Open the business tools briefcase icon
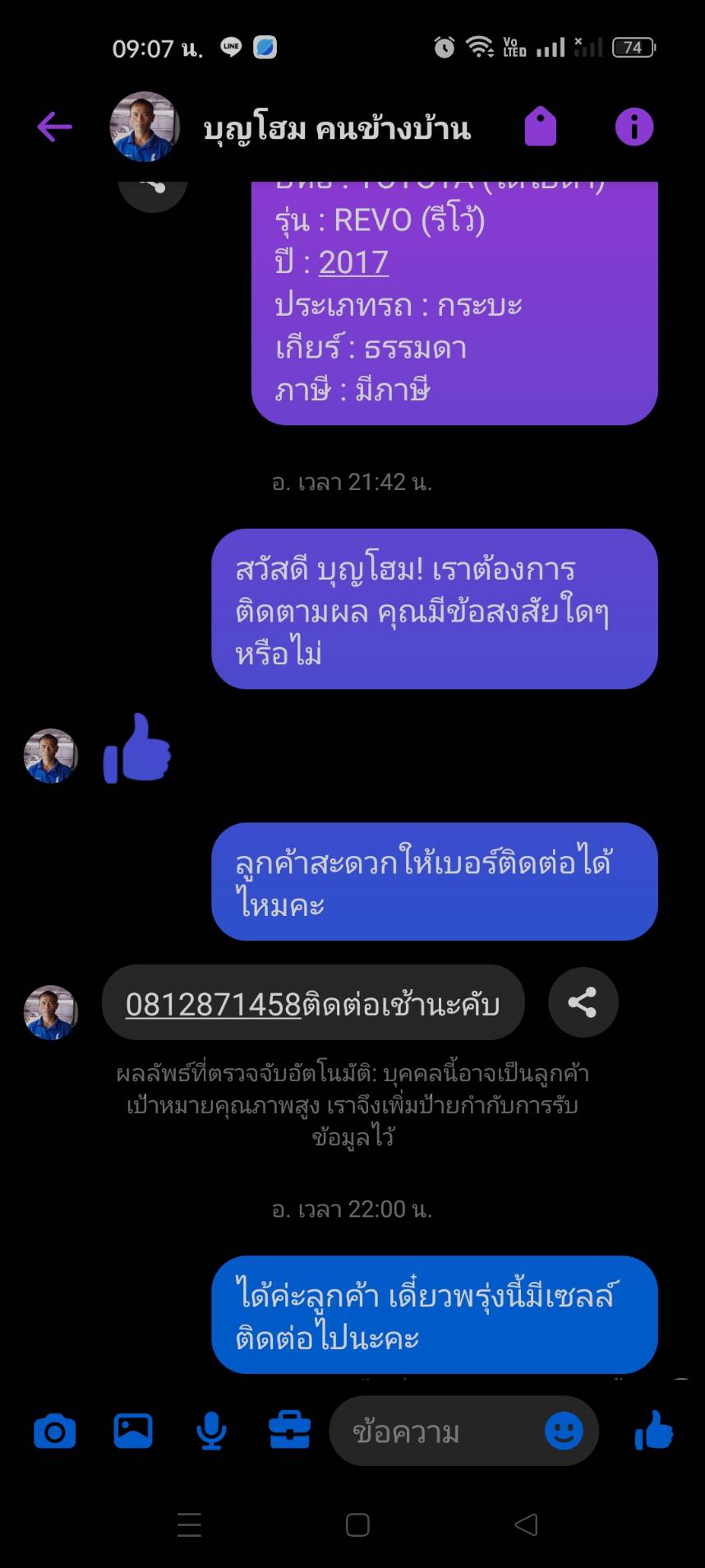The width and height of the screenshot is (705, 1568). [289, 1432]
